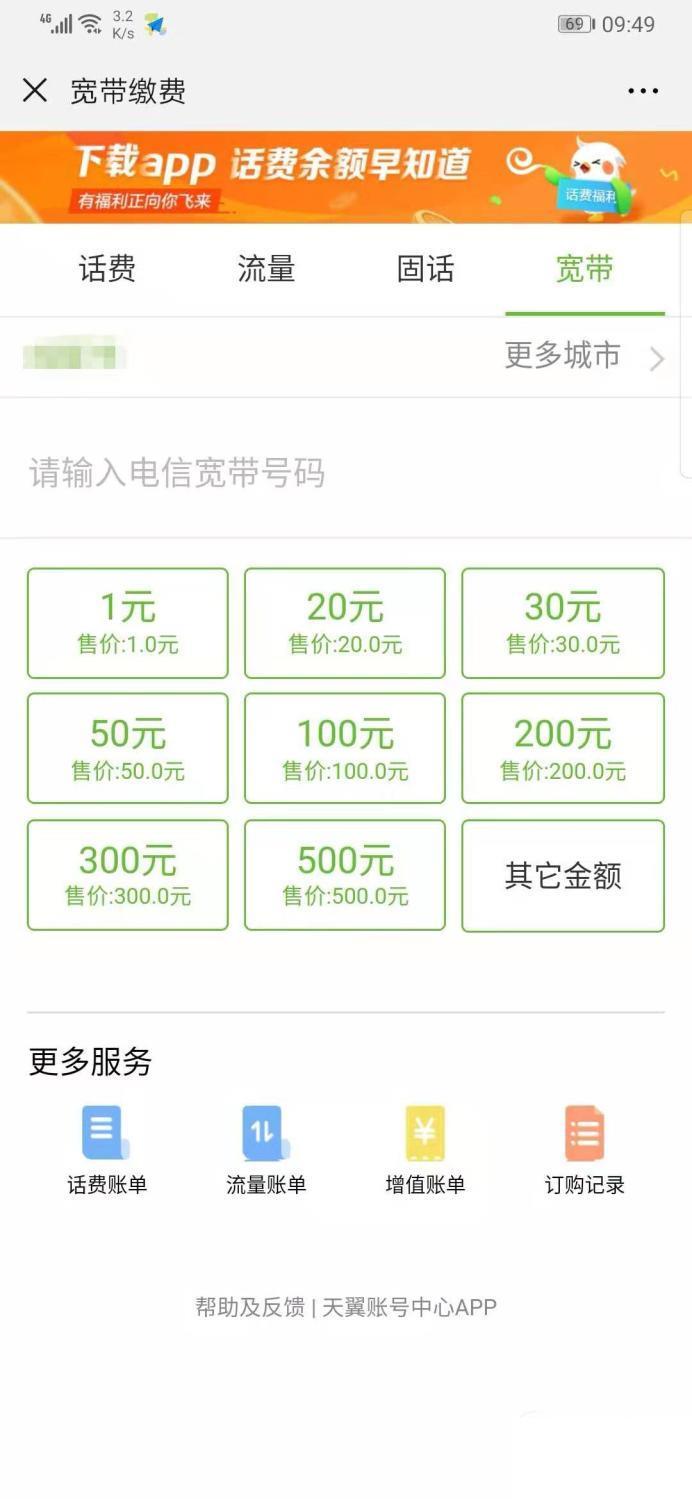Open 订购记录 service
Screen dimensions: 692x1499
pos(584,1150)
